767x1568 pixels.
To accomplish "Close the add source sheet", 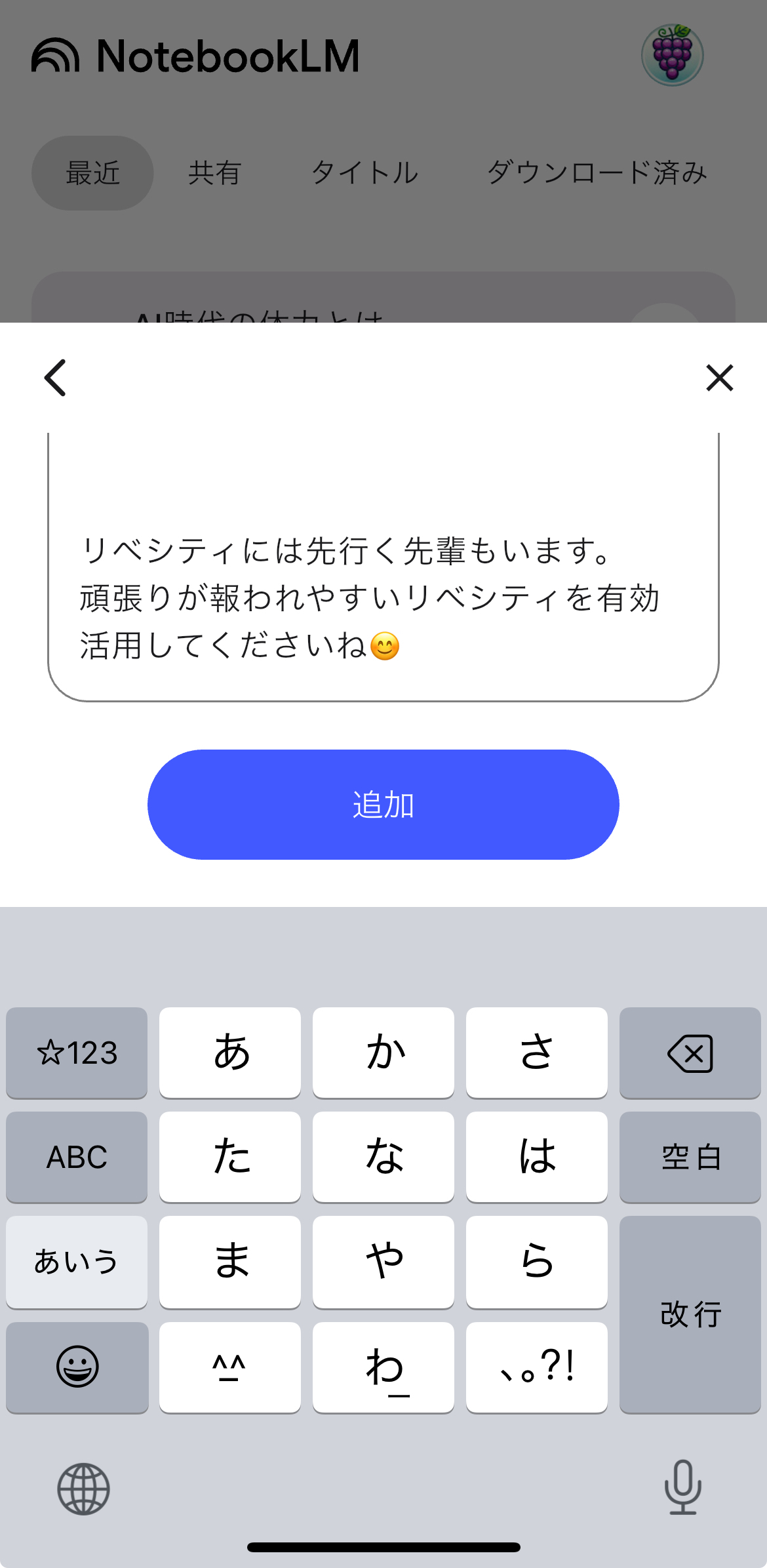I will pos(719,378).
